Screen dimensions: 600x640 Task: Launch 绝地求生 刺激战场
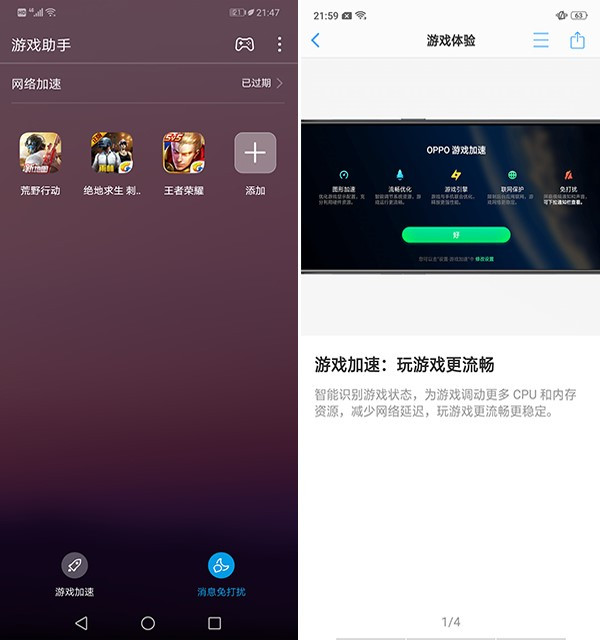[112, 153]
